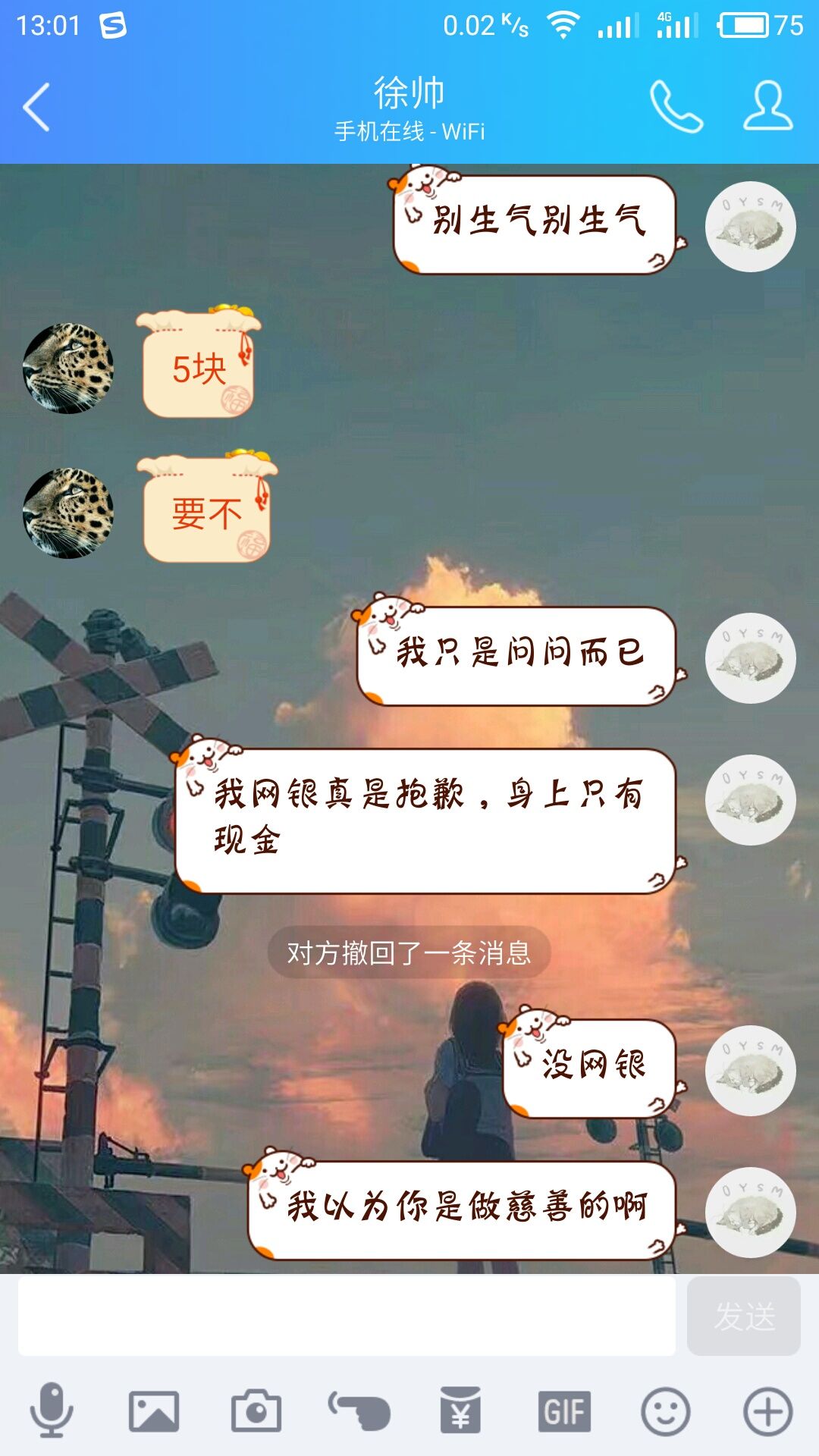Tap the plus icon for more attachments
The height and width of the screenshot is (1456, 819).
(x=767, y=1407)
